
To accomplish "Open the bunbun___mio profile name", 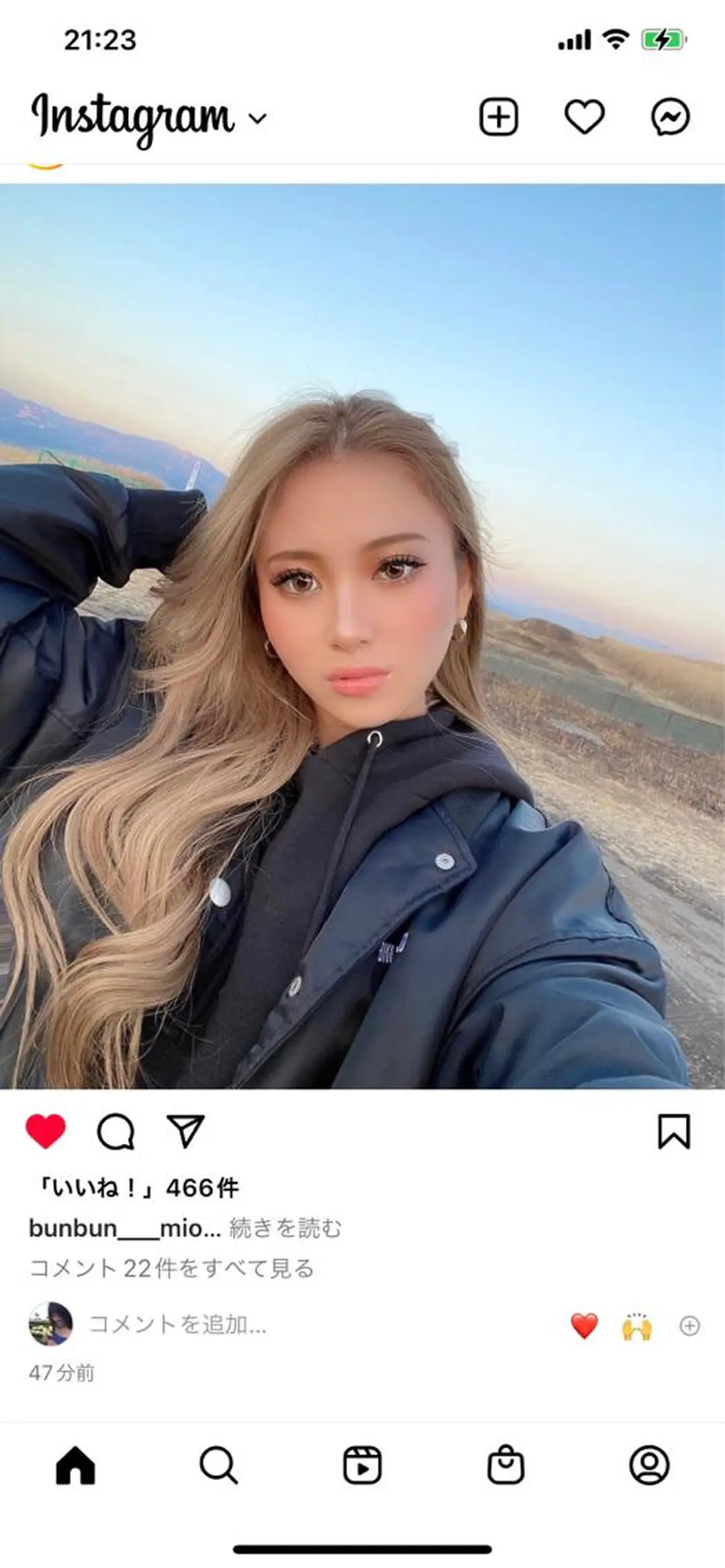I will click(x=124, y=1228).
